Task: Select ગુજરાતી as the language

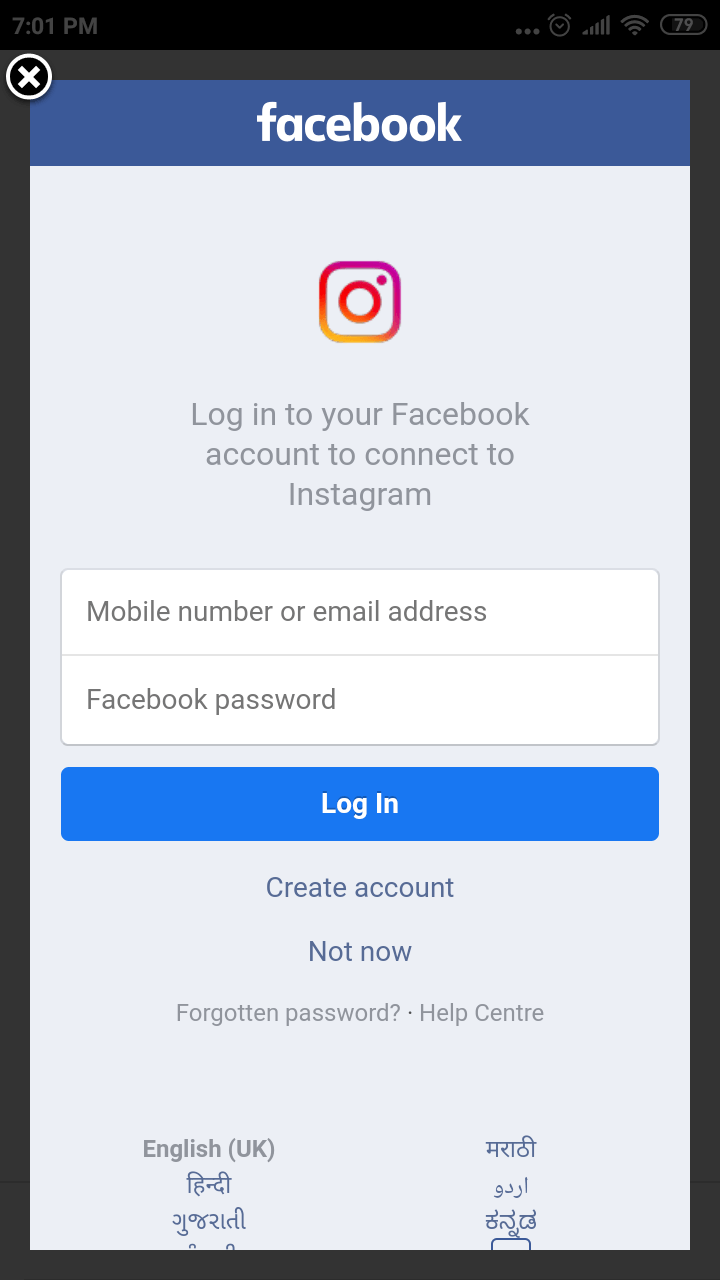Action: click(x=209, y=1221)
